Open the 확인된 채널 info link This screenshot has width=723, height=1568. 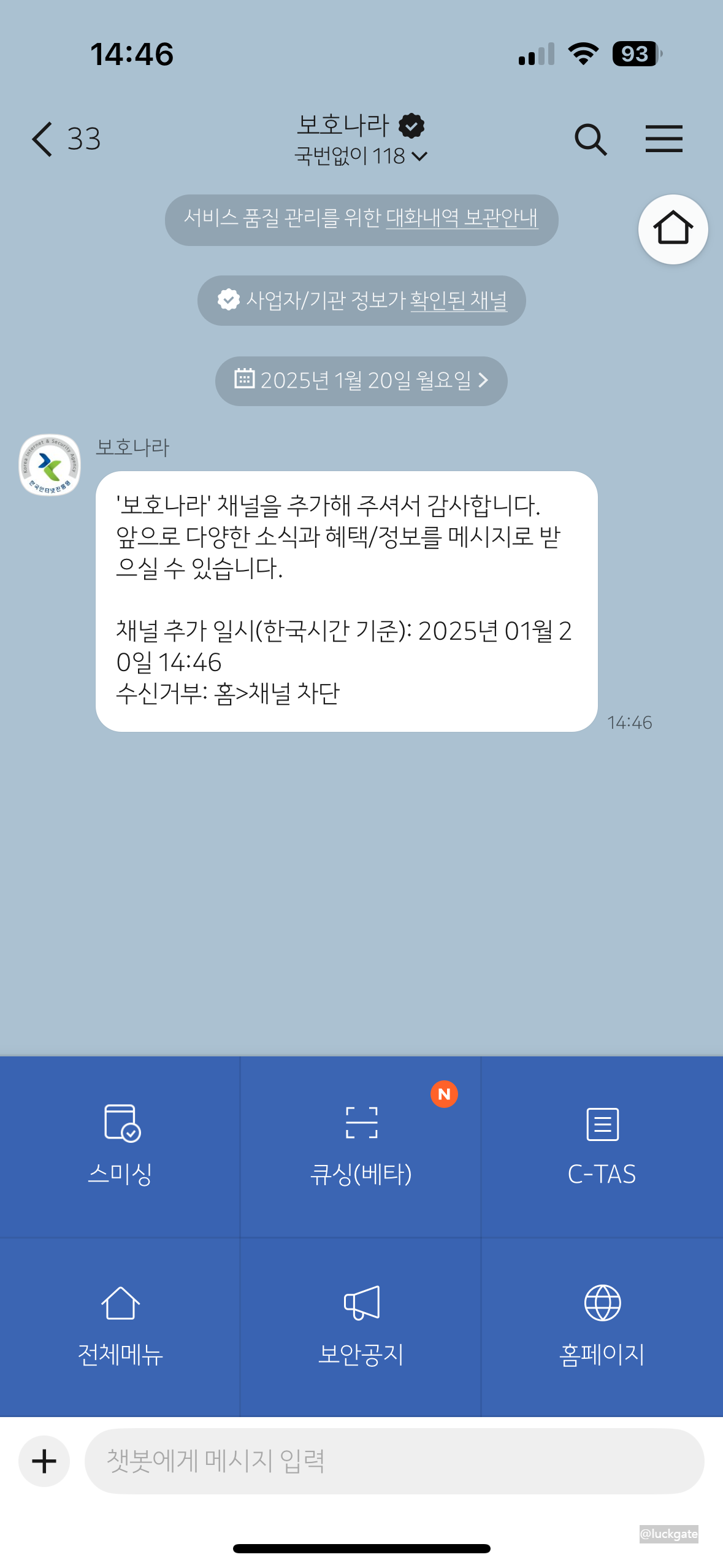[x=458, y=301]
